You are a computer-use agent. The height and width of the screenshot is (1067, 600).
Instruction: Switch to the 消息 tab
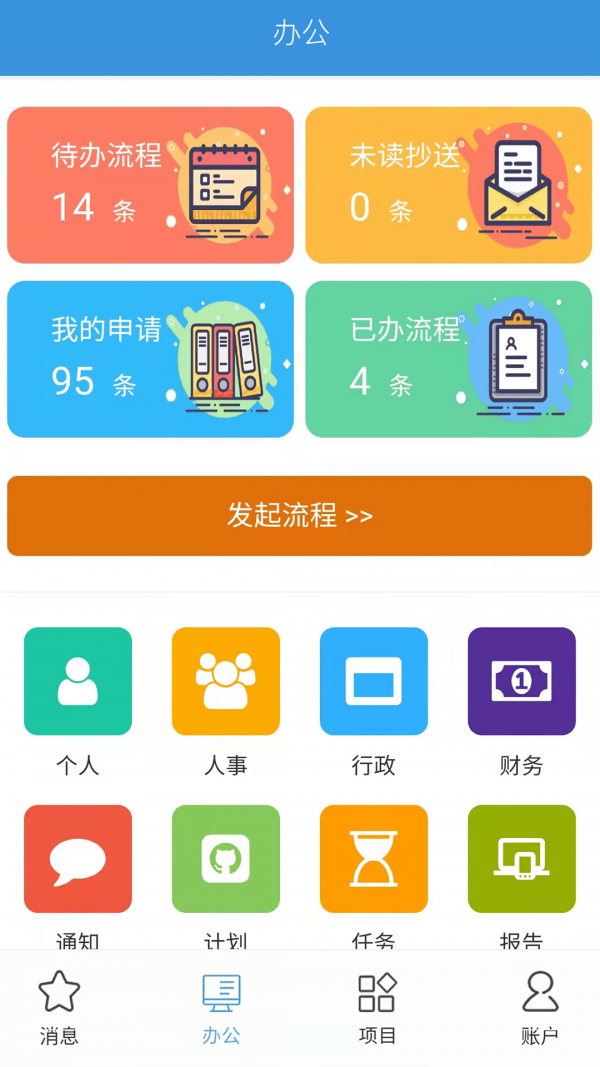tap(59, 1008)
